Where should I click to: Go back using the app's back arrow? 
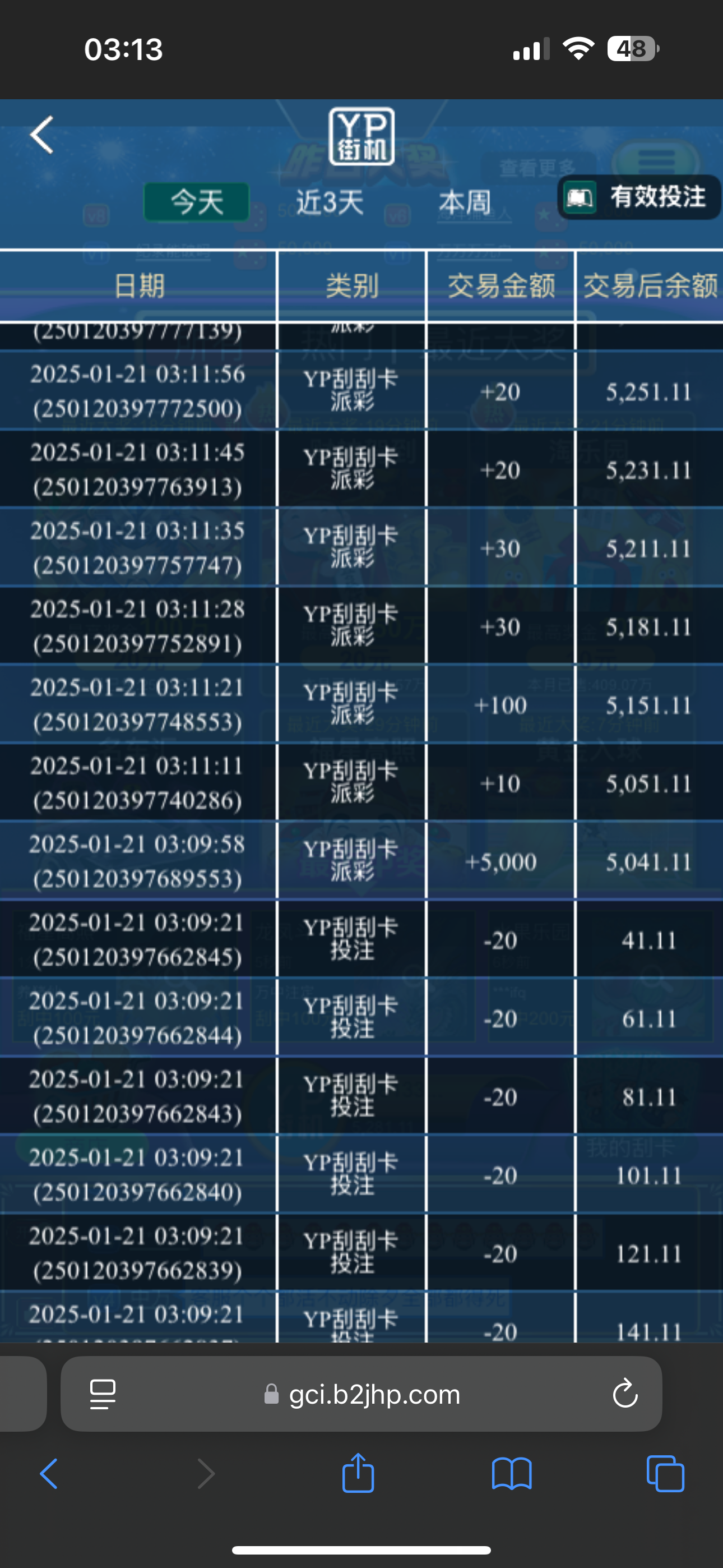[42, 135]
